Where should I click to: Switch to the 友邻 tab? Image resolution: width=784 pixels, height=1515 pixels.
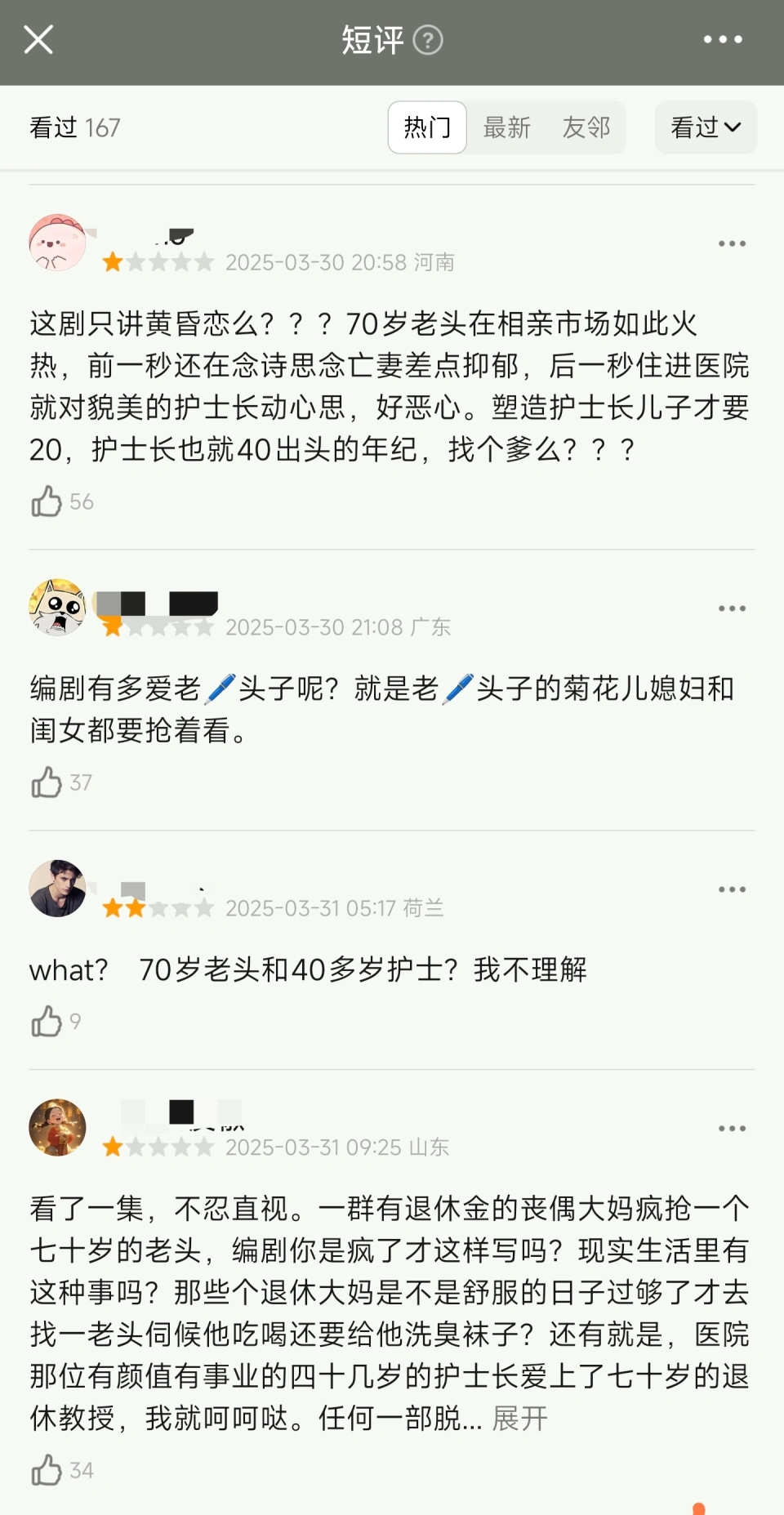(586, 127)
